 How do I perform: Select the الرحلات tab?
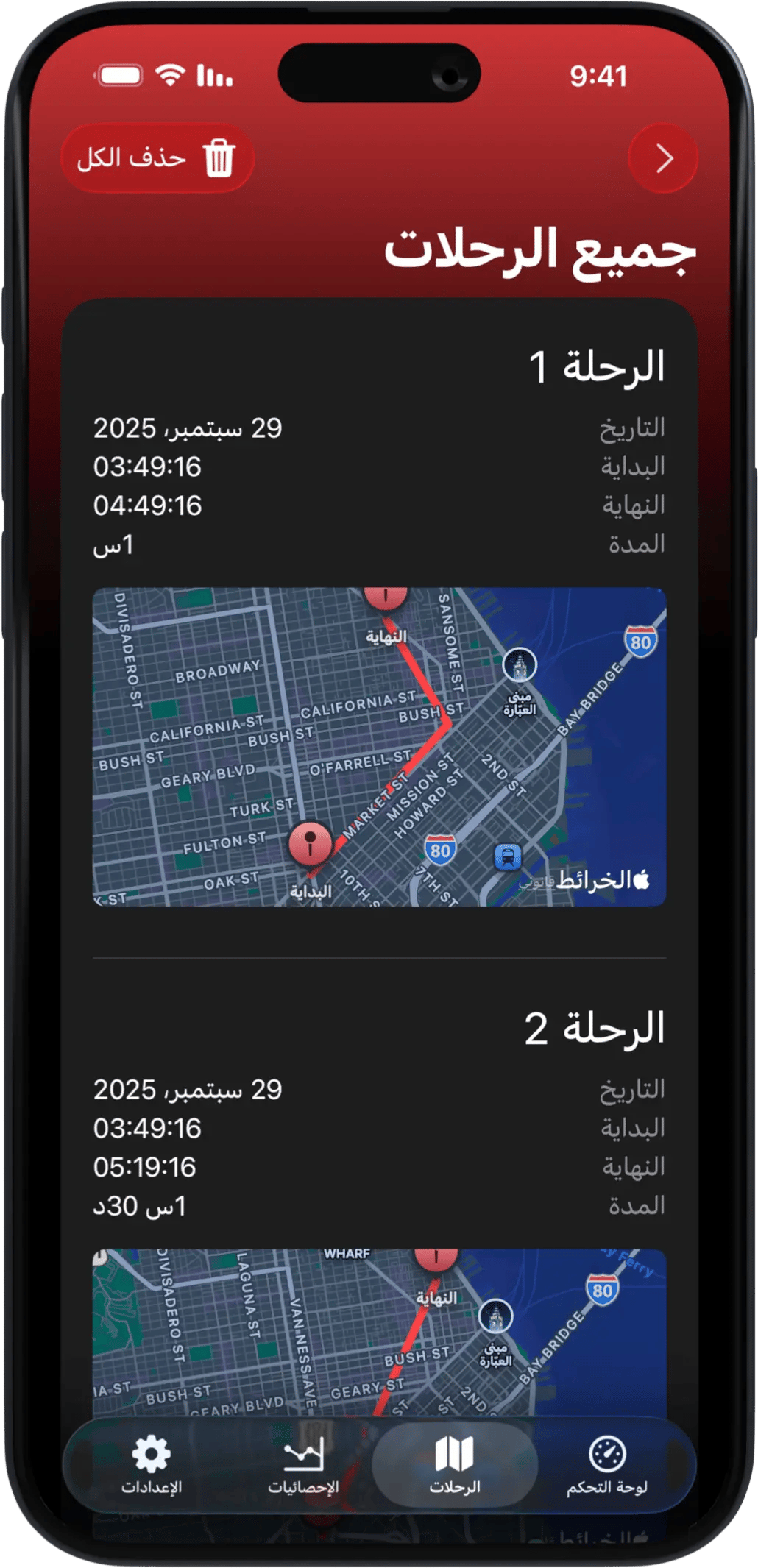[455, 1465]
